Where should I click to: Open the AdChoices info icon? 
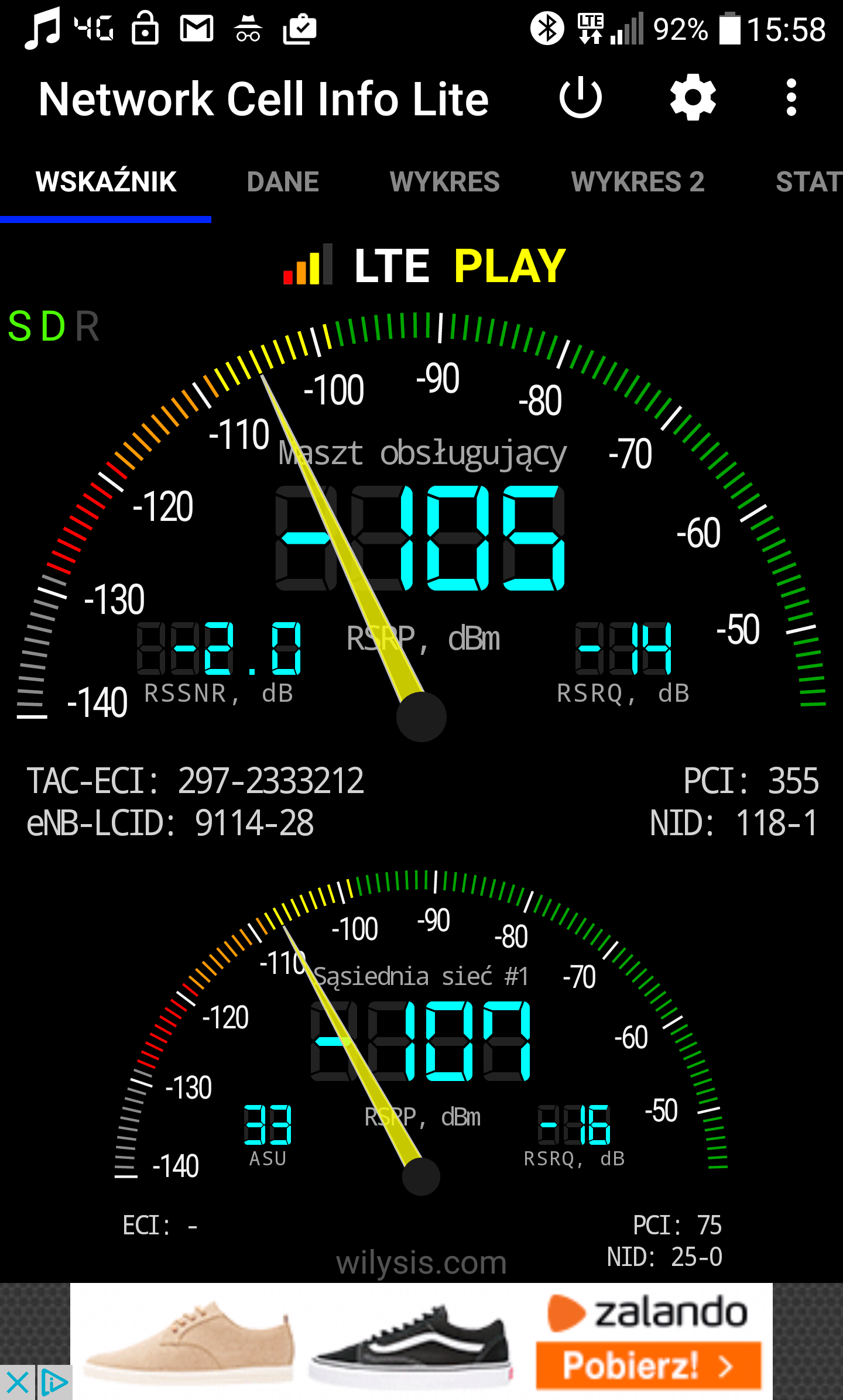click(x=55, y=1383)
